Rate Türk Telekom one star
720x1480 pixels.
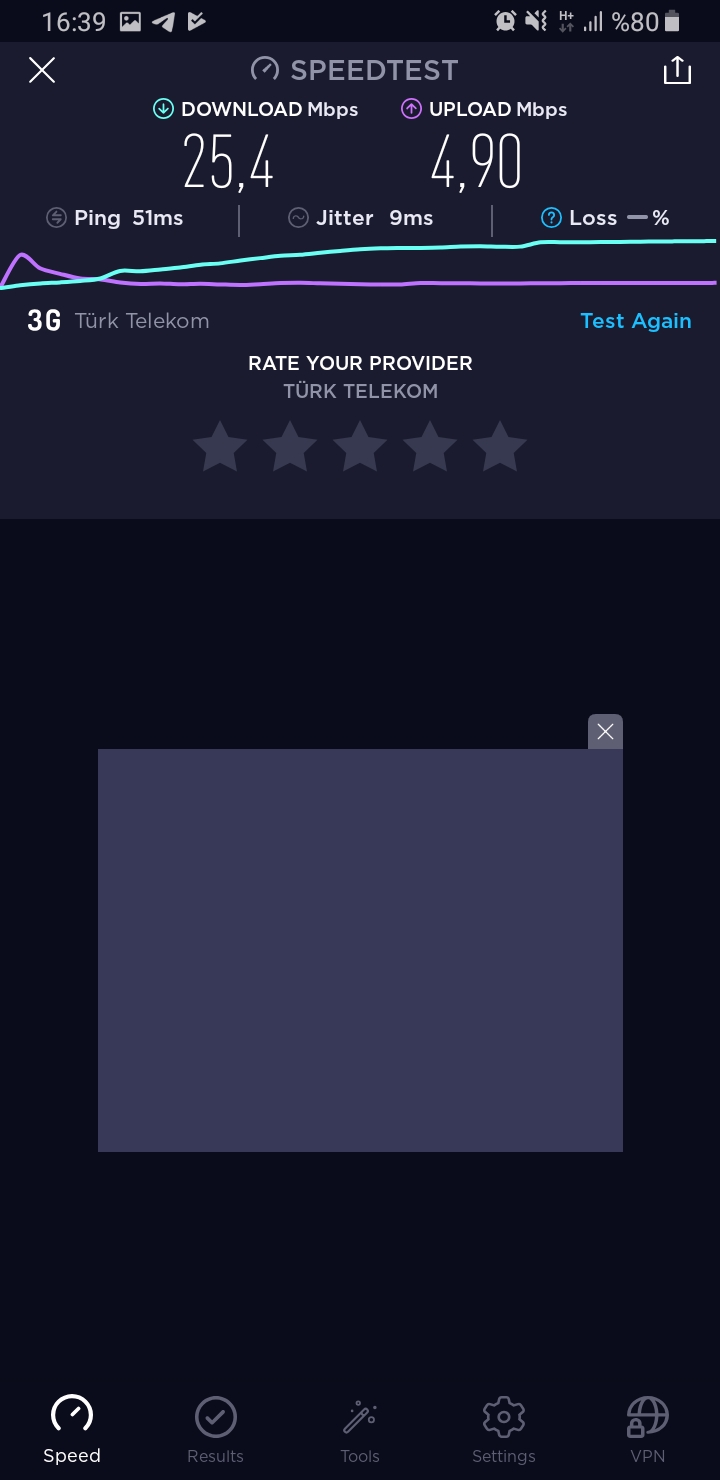(x=220, y=446)
